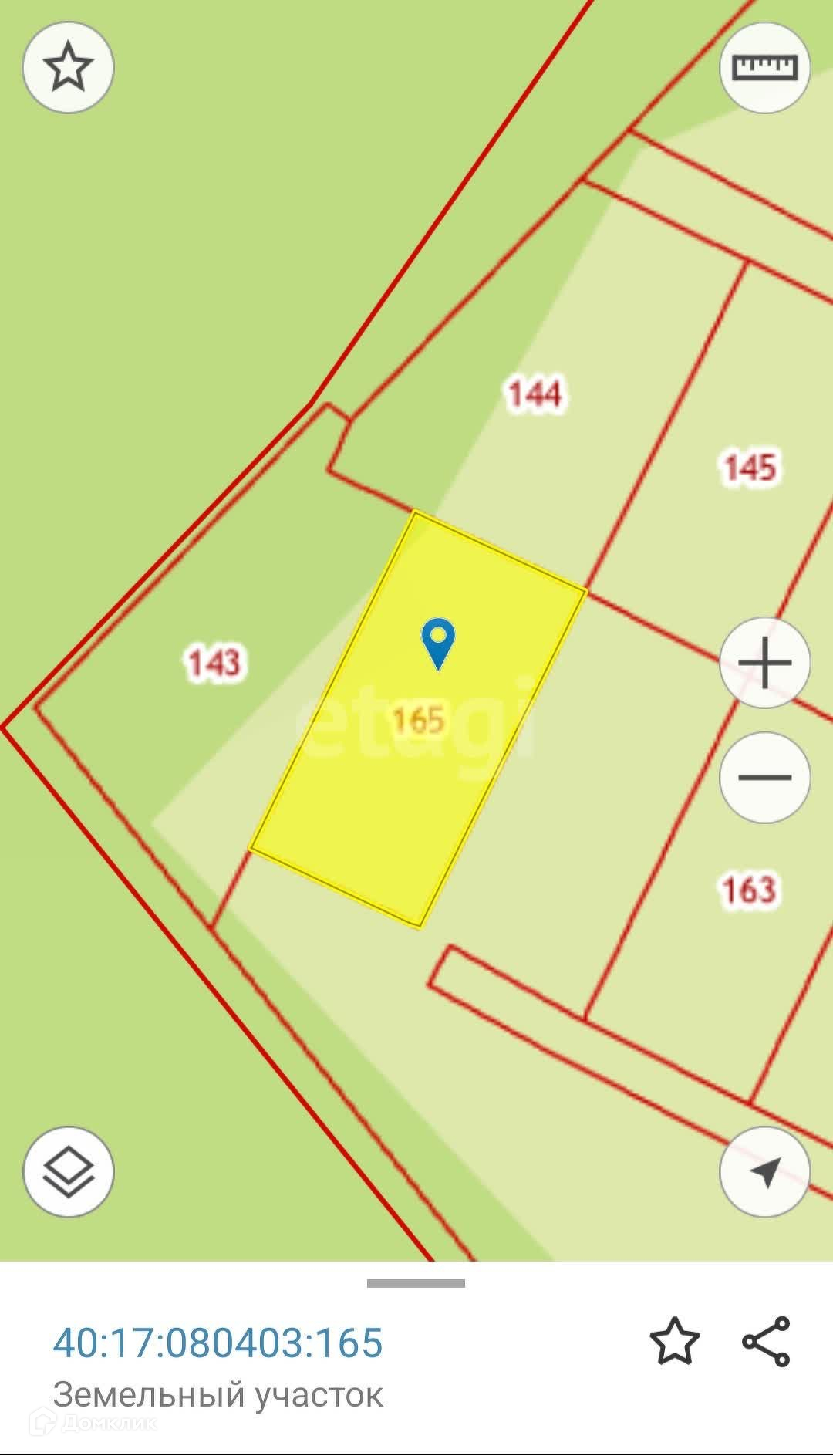The image size is (833, 1456).
Task: Open the map layers selector
Action: pos(68,1172)
